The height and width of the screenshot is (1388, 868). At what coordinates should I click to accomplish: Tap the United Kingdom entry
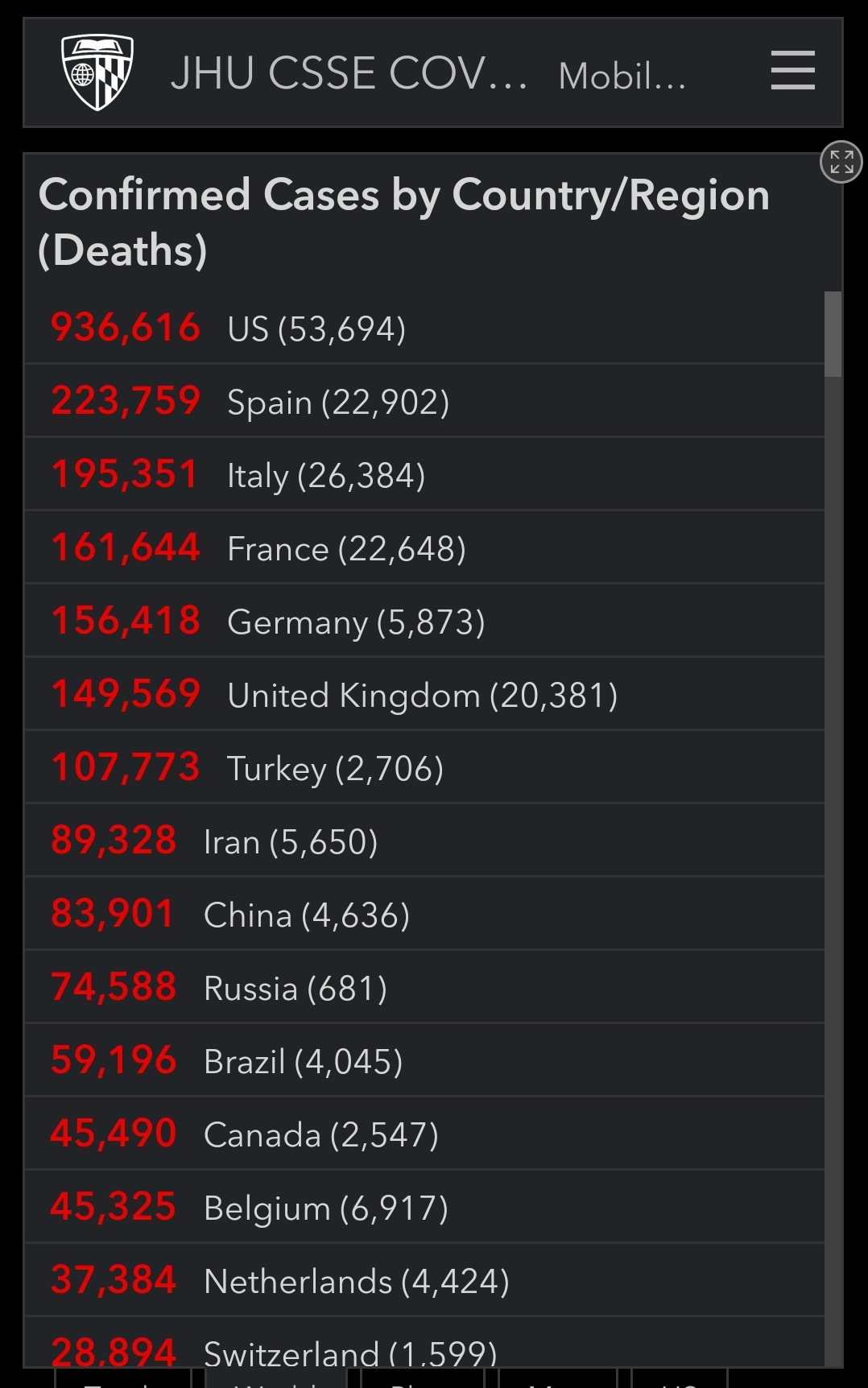tap(424, 694)
